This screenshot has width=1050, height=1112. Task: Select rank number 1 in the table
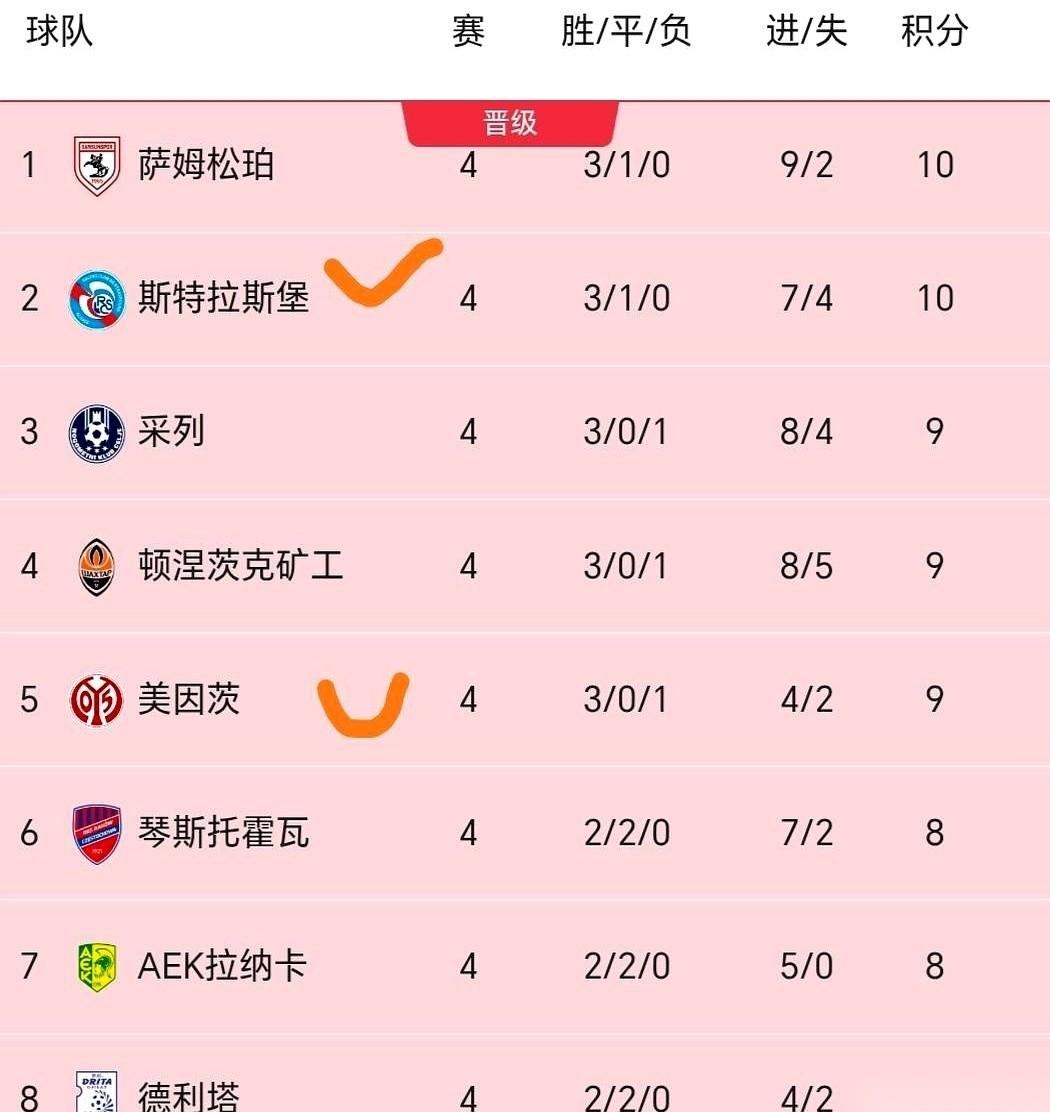coord(28,163)
